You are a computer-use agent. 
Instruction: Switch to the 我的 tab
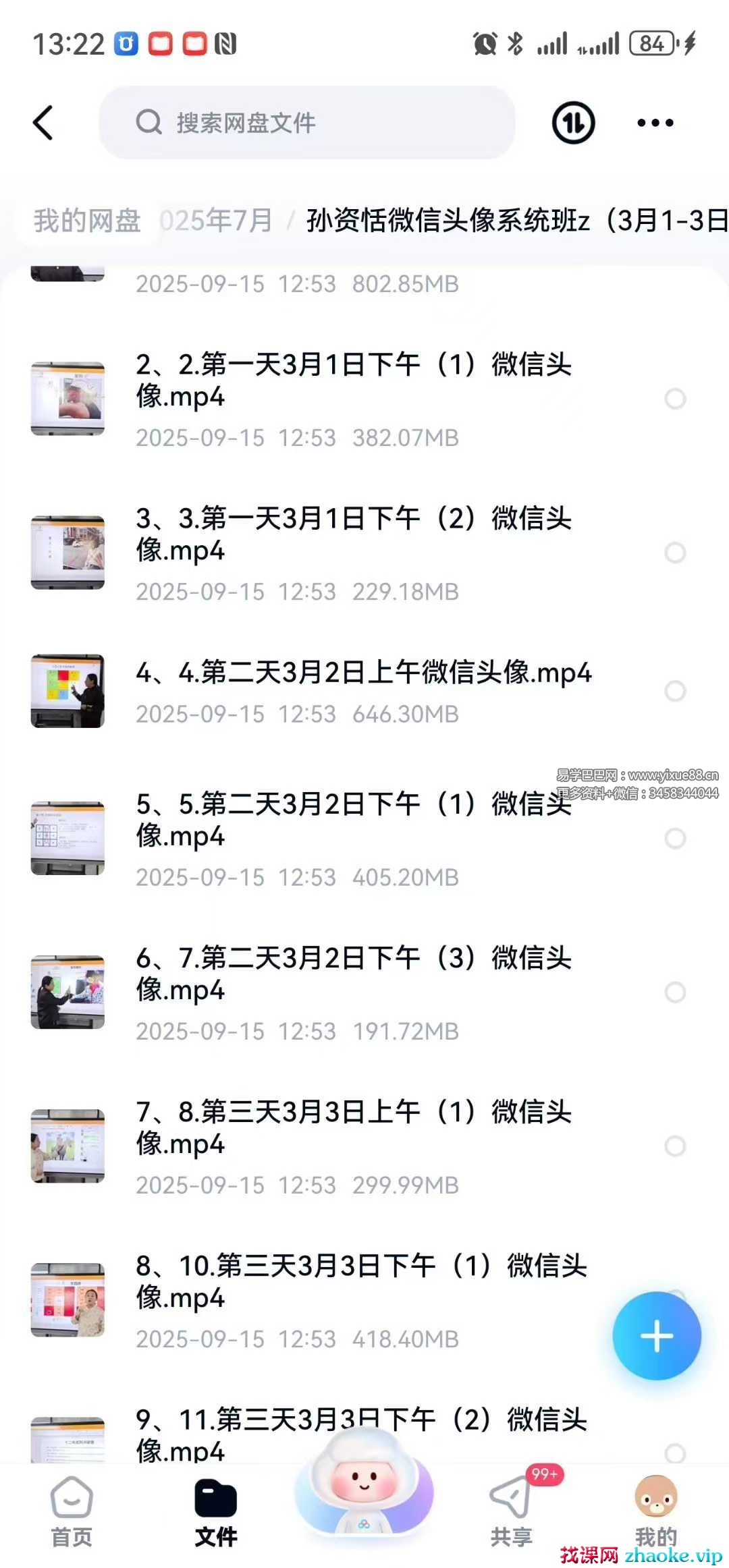tap(655, 1511)
